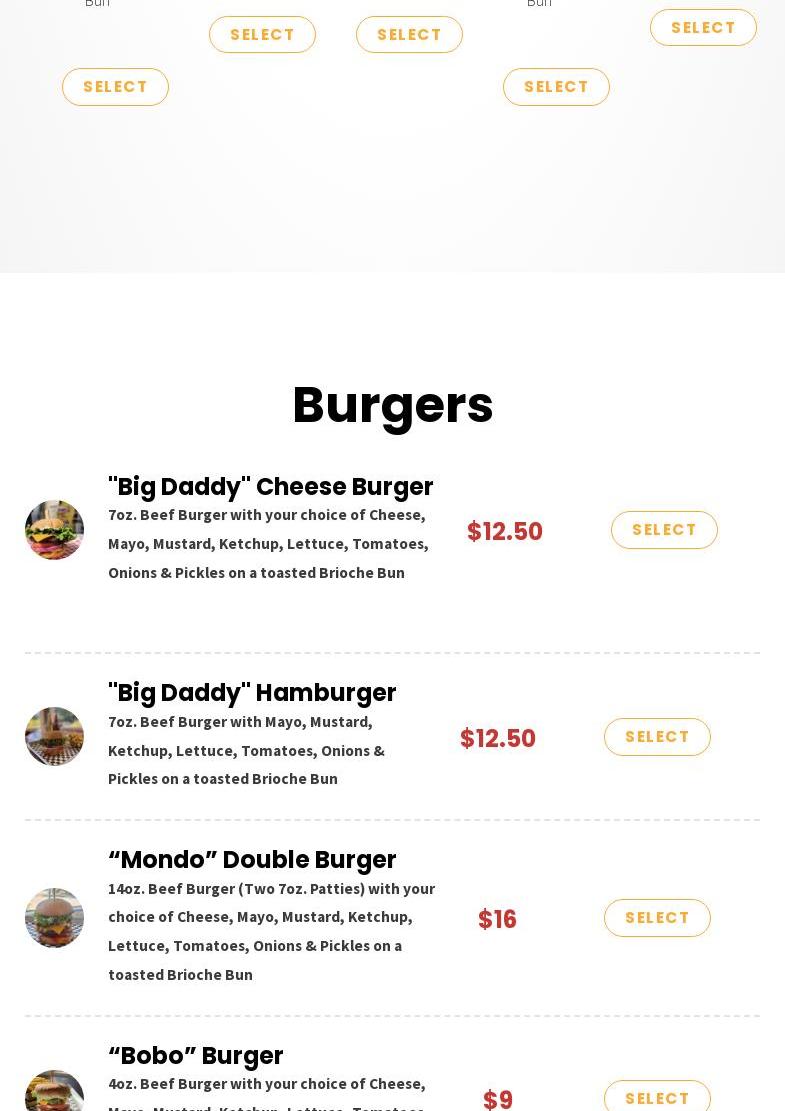
Task: View the "Big Daddy" Hamburger photo
Action: pos(54,737)
